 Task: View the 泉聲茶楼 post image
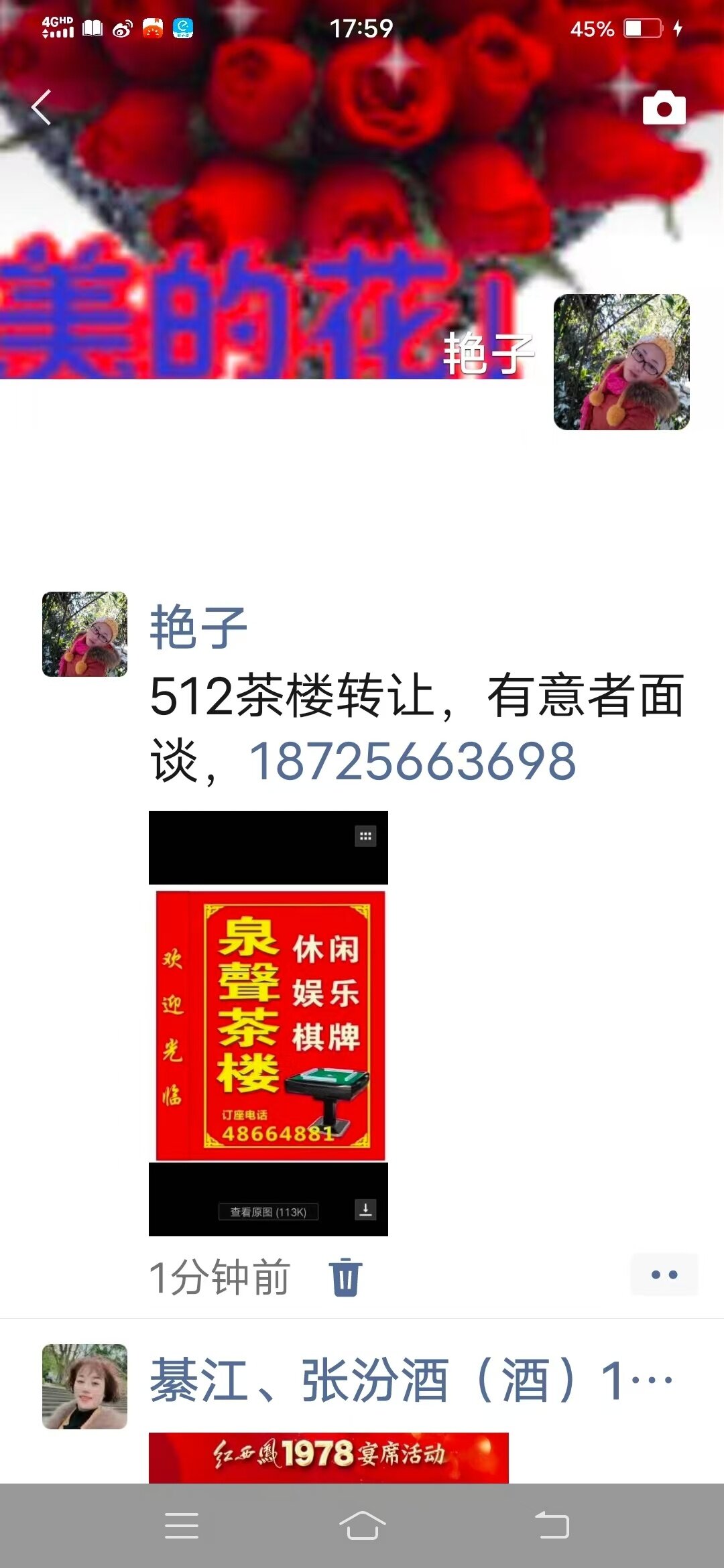tap(268, 1023)
